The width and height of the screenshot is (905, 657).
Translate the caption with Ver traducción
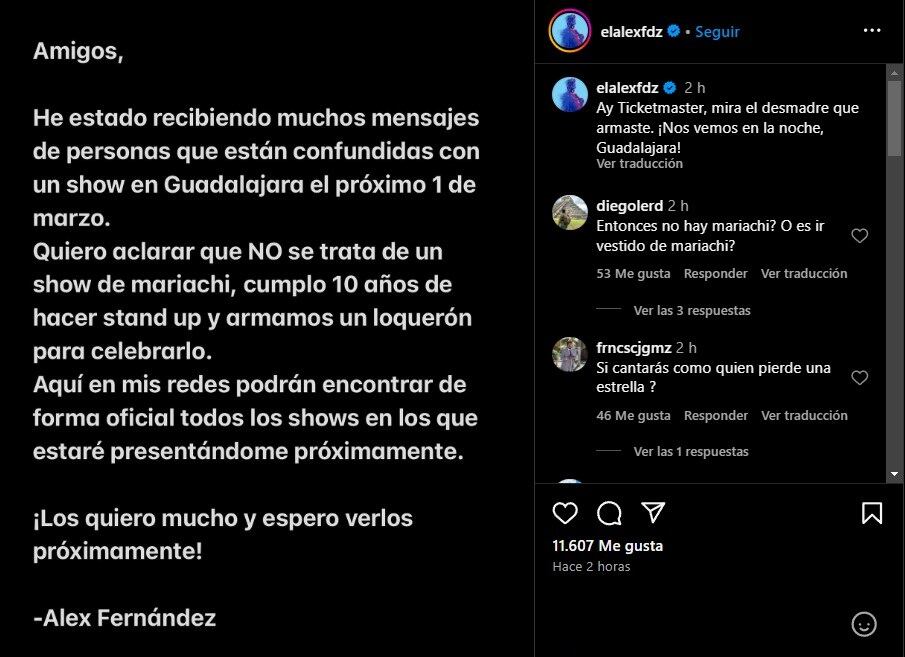[640, 163]
